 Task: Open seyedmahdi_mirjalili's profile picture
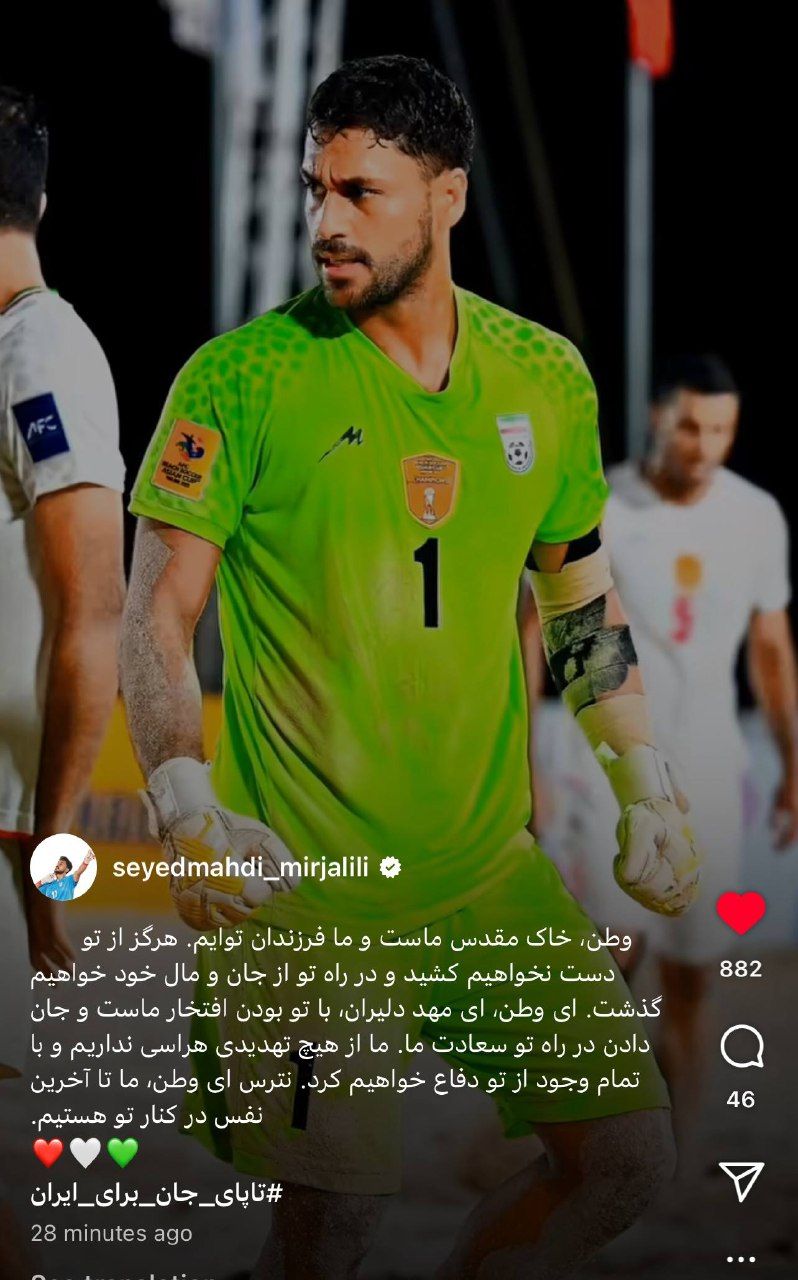click(x=63, y=867)
